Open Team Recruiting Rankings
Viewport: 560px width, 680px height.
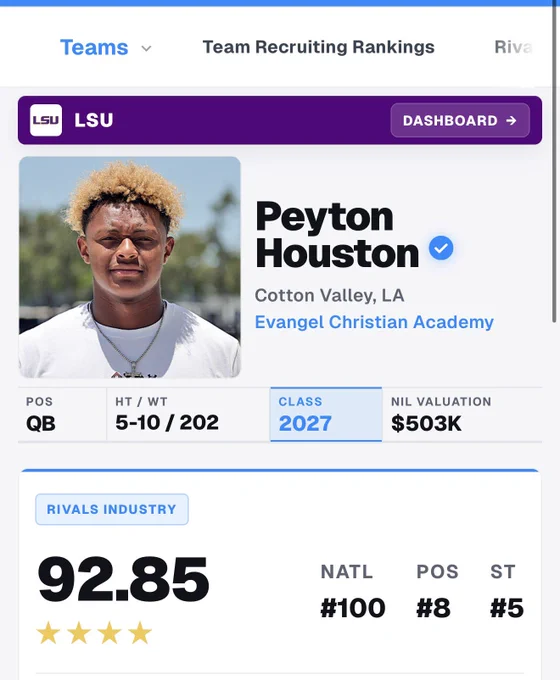pyautogui.click(x=318, y=47)
